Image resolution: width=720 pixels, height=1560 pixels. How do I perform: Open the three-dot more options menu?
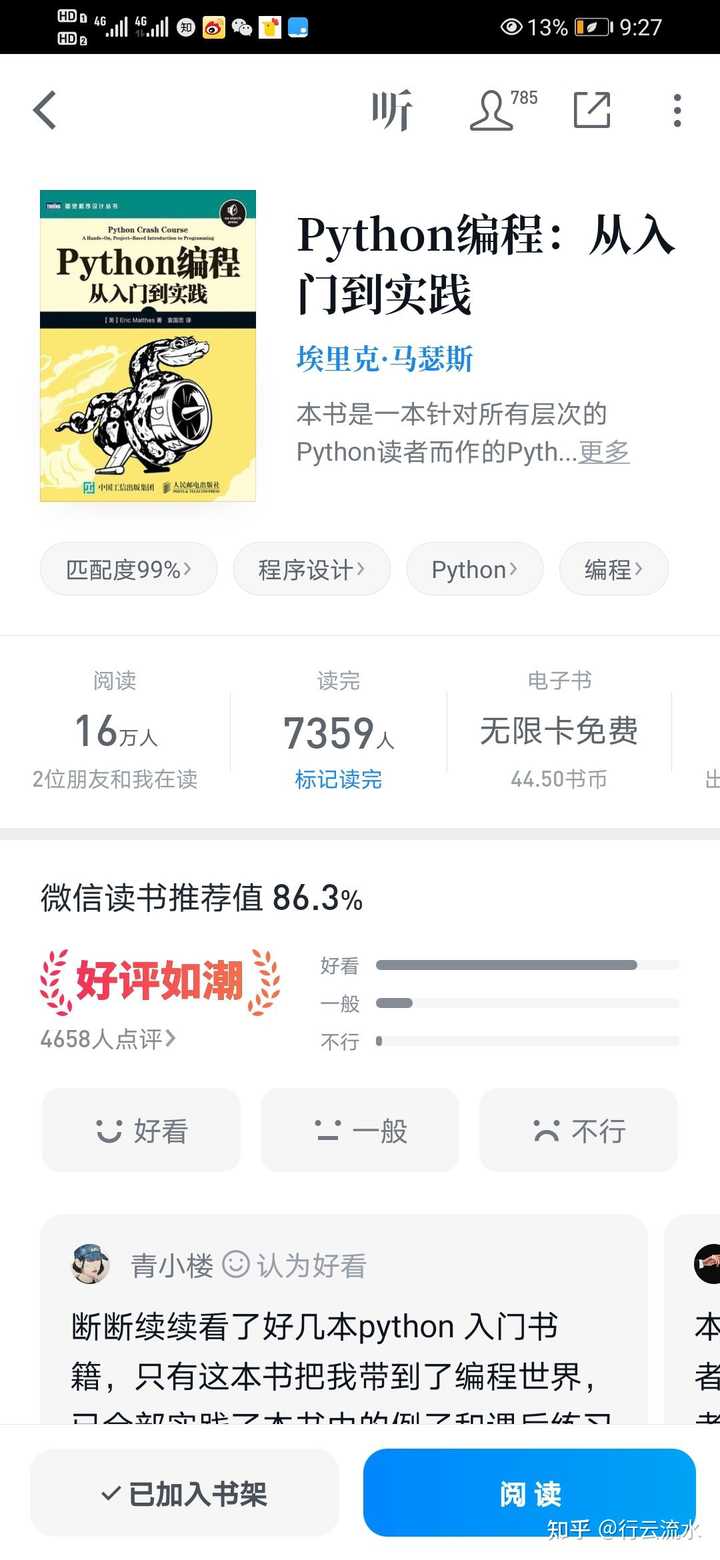pyautogui.click(x=676, y=112)
